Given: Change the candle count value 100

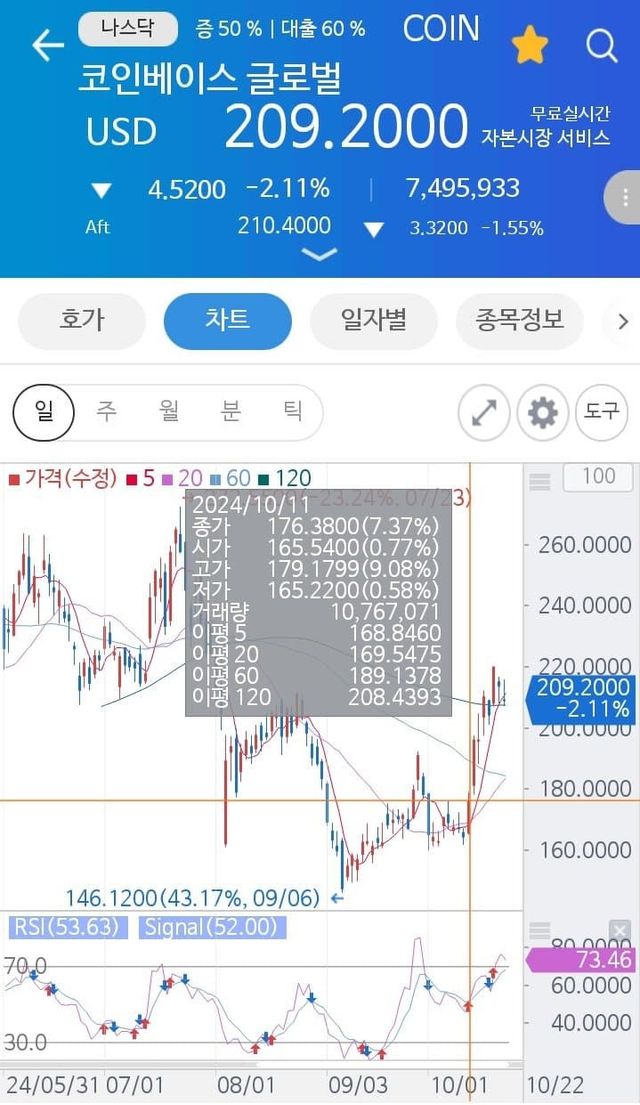Looking at the screenshot, I should tap(597, 477).
